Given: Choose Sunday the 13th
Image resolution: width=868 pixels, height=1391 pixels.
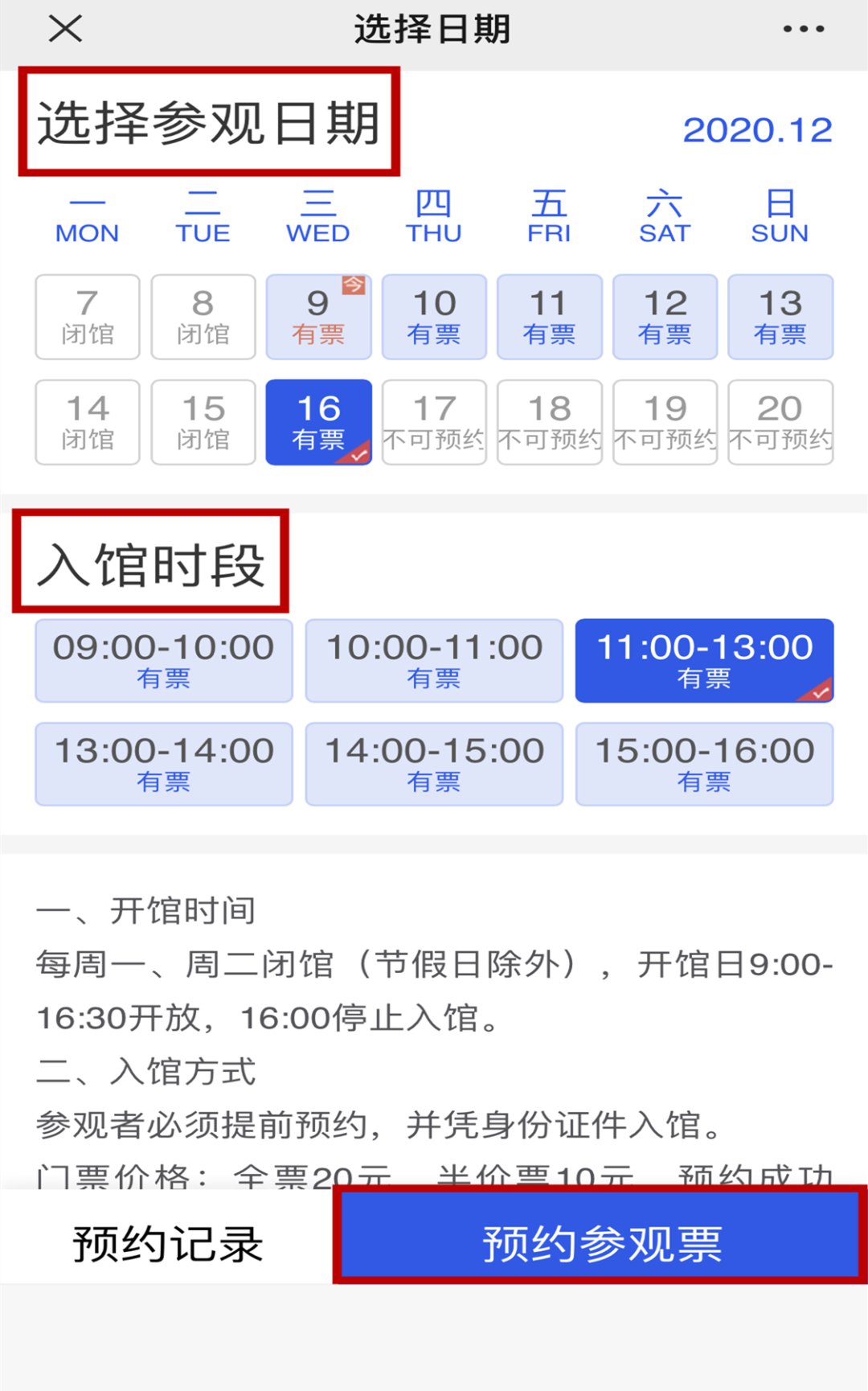Looking at the screenshot, I should pyautogui.click(x=780, y=317).
